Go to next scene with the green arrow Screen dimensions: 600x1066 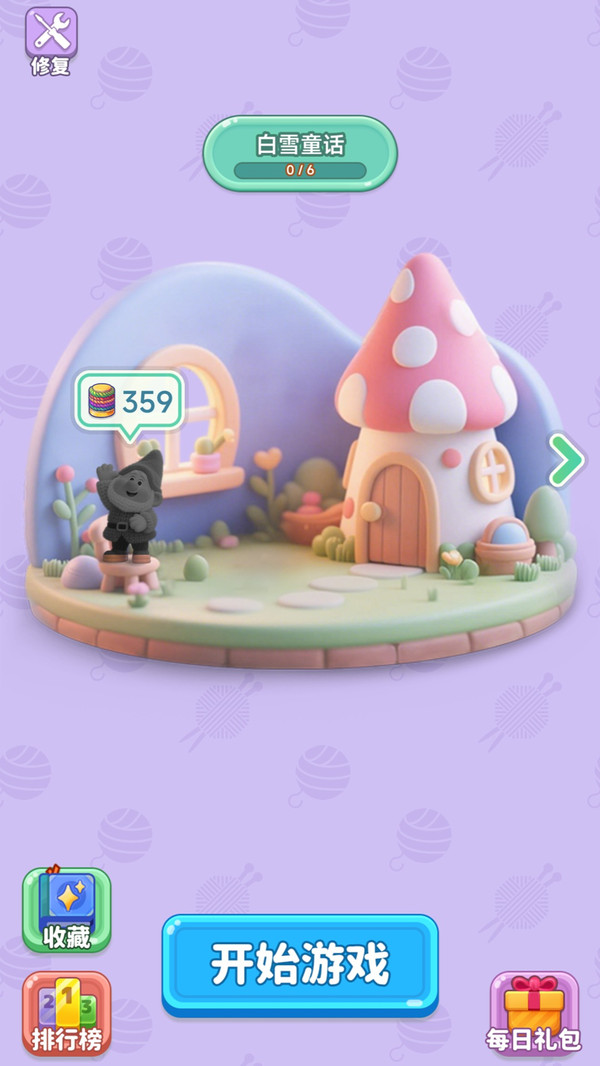click(x=566, y=460)
